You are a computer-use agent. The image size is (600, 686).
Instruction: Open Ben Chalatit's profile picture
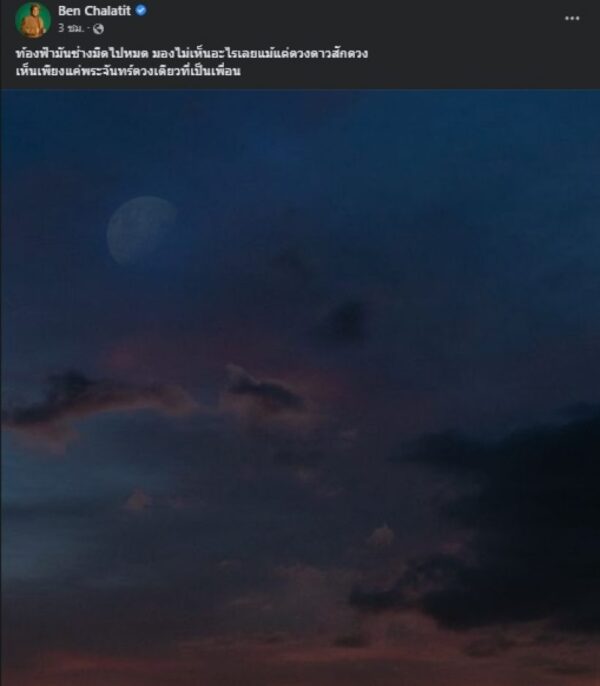coord(33,19)
